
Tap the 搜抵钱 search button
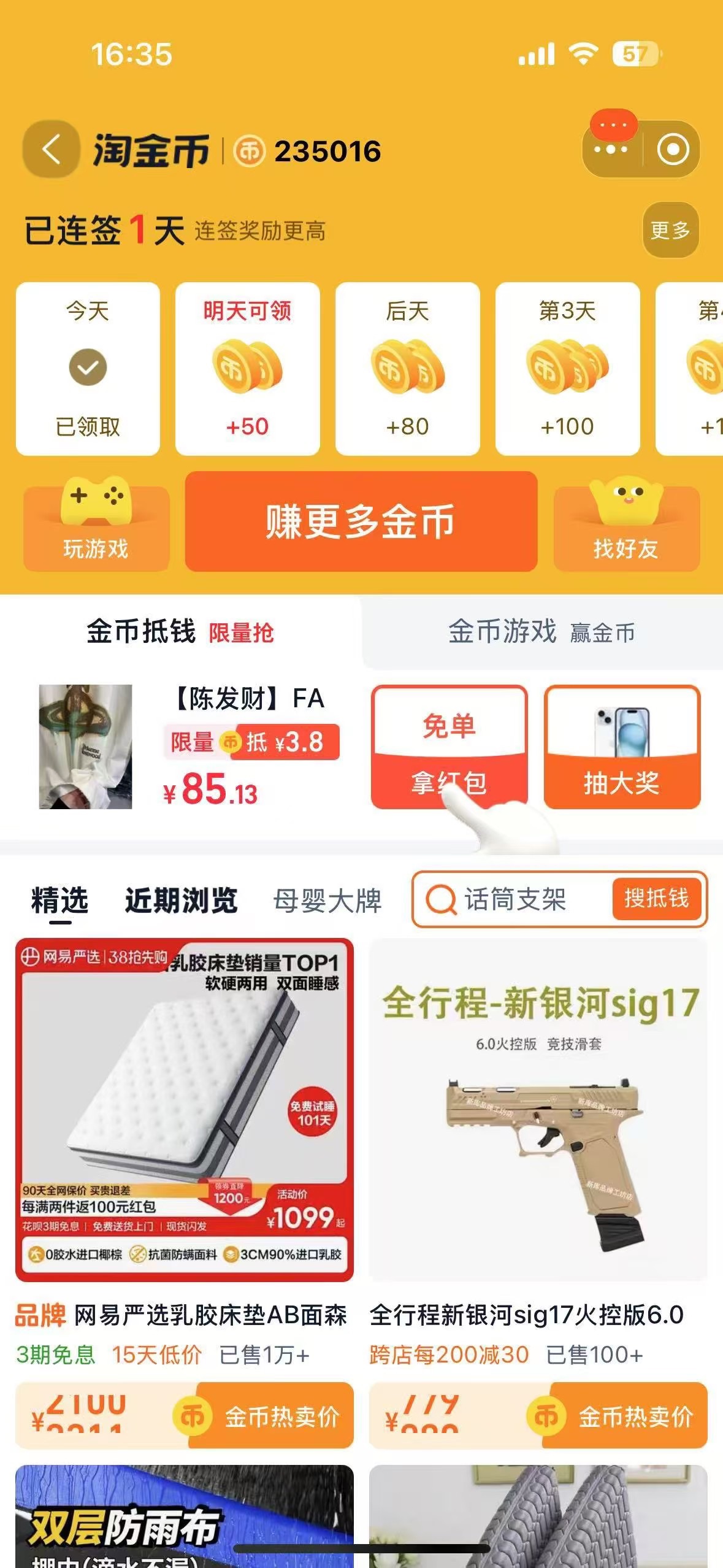tap(656, 899)
